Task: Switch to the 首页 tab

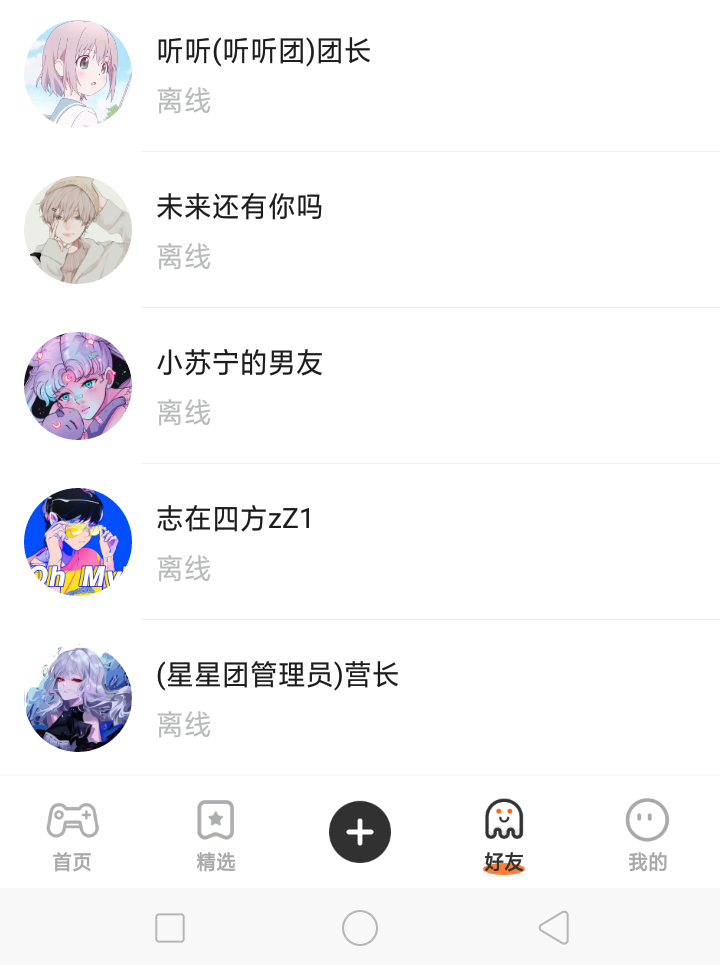Action: coord(72,836)
